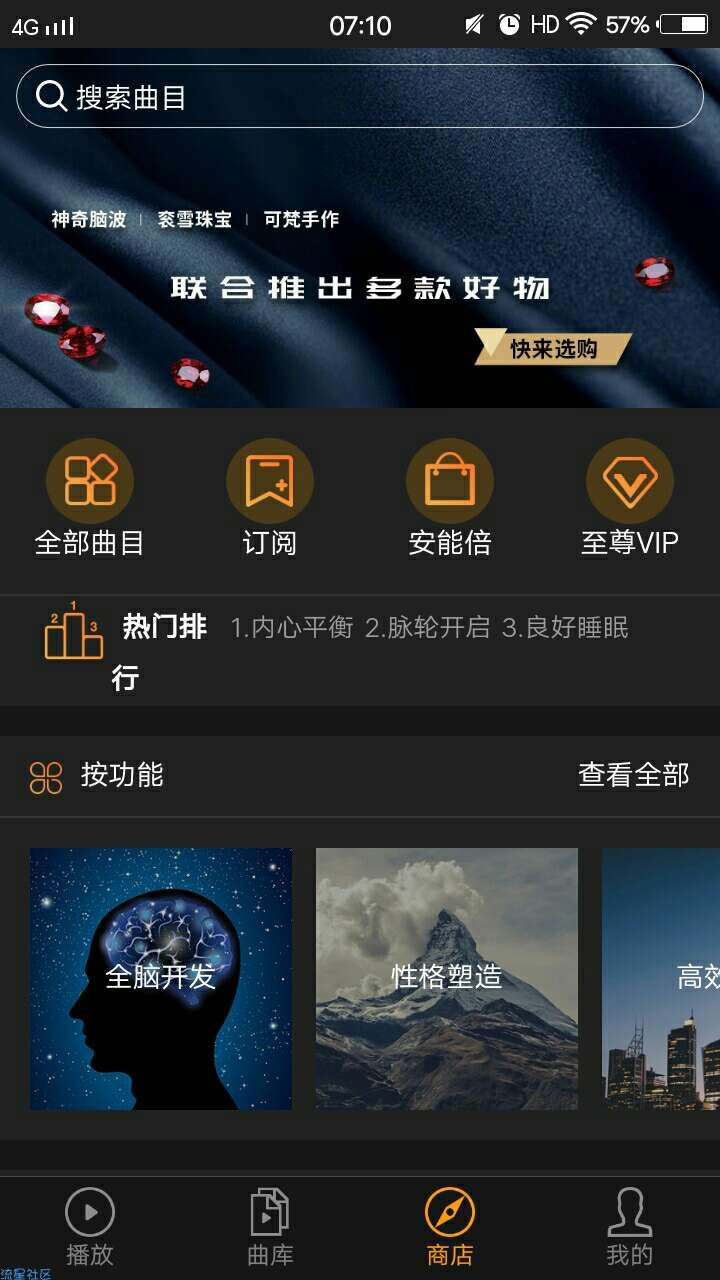
Task: Open 全部曲目 all tracks
Action: click(x=90, y=498)
